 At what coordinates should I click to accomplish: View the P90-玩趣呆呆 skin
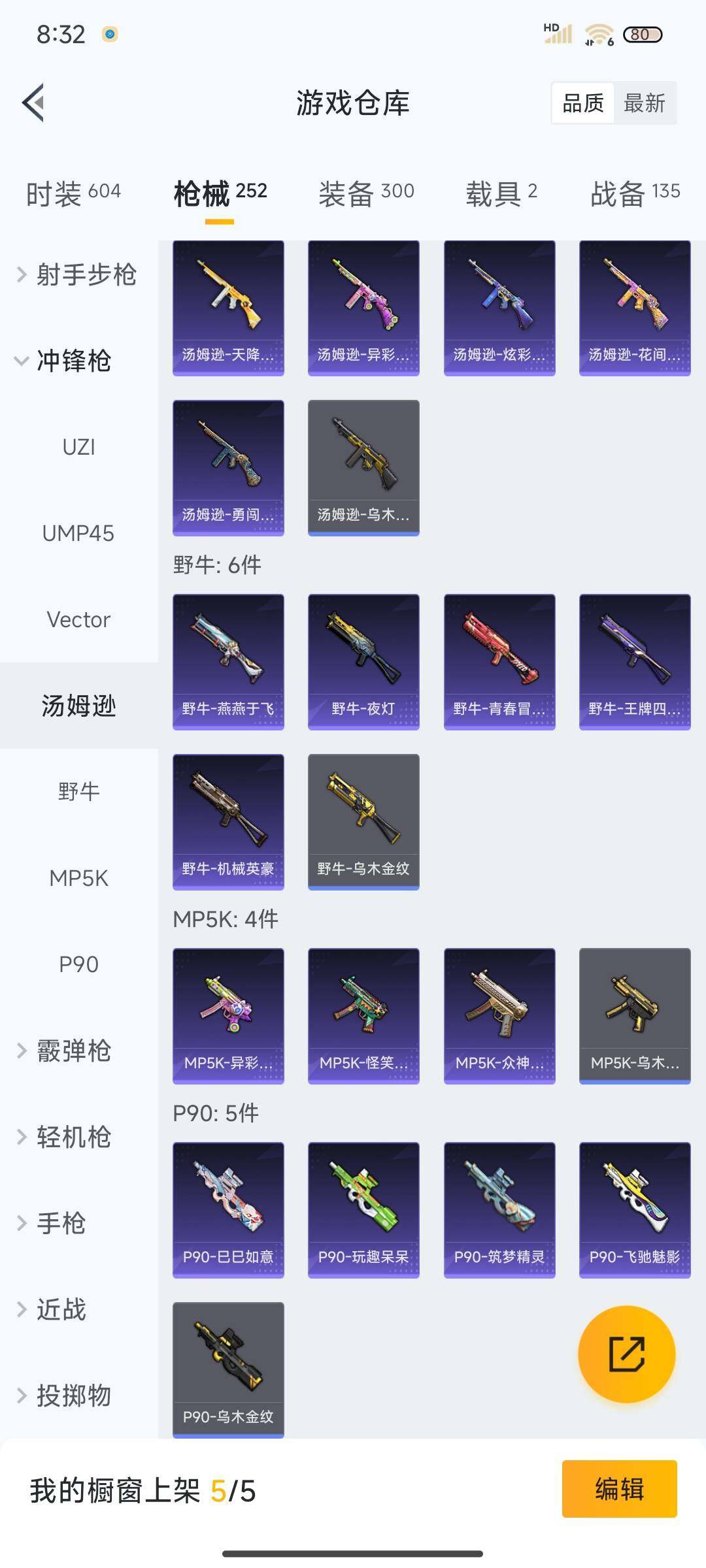coord(363,1209)
